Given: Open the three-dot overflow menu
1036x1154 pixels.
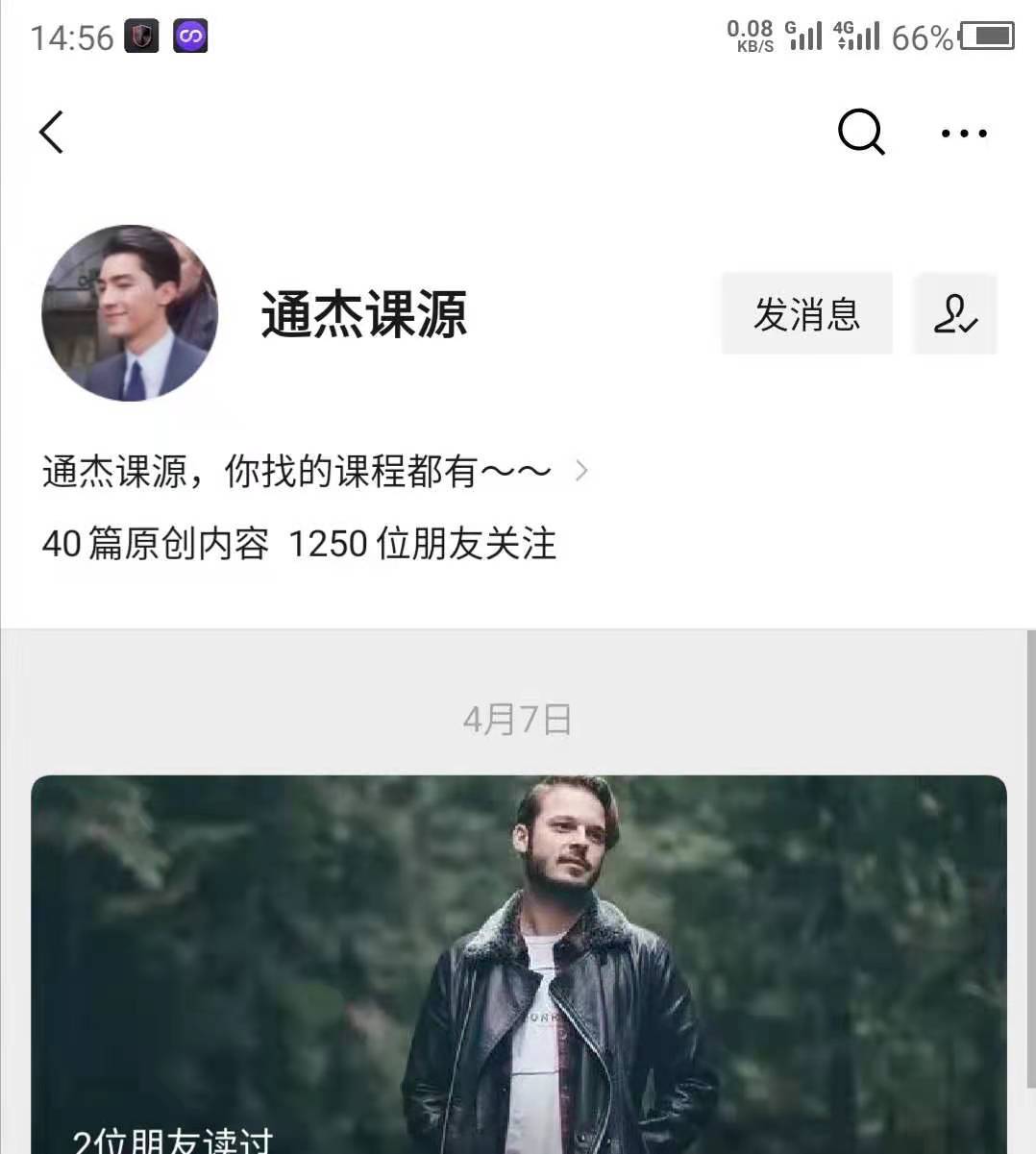Looking at the screenshot, I should pyautogui.click(x=964, y=134).
